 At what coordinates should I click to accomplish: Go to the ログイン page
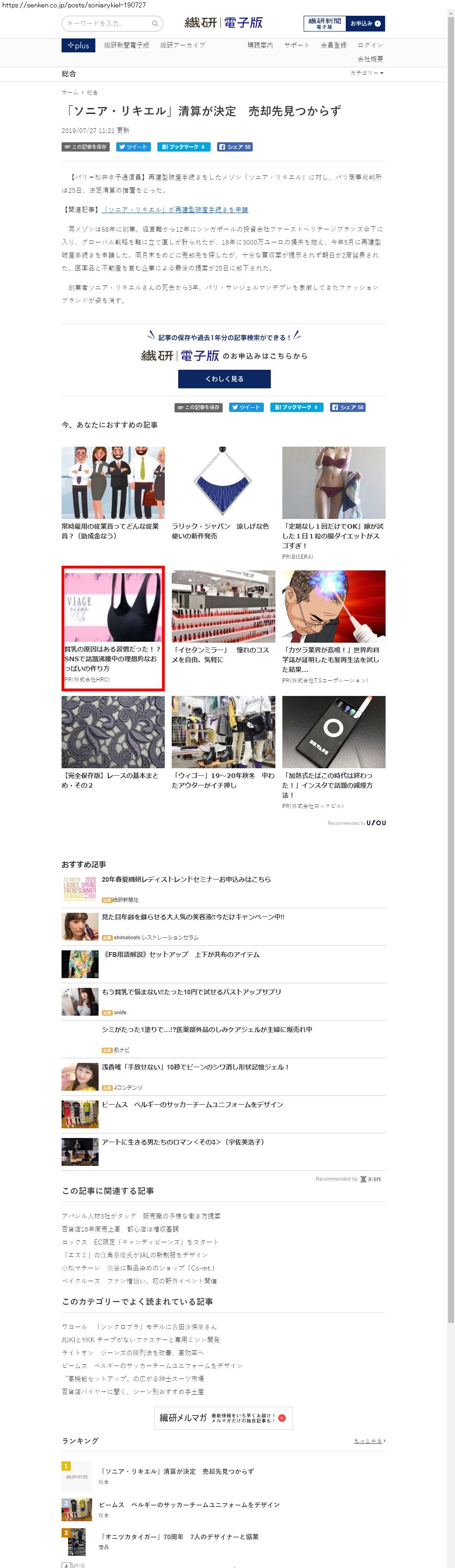click(370, 45)
